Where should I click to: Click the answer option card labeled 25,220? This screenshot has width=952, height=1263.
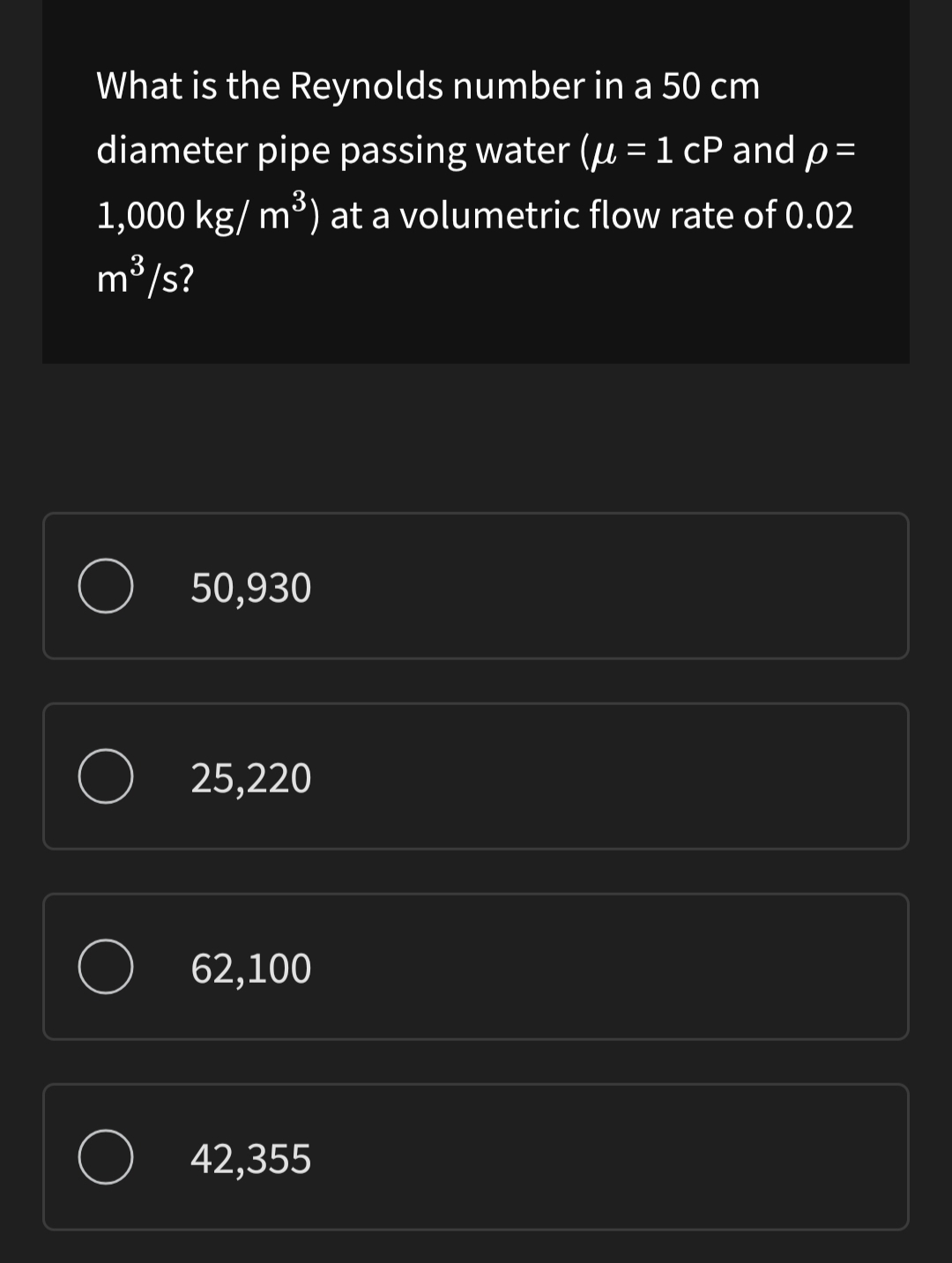point(476,776)
